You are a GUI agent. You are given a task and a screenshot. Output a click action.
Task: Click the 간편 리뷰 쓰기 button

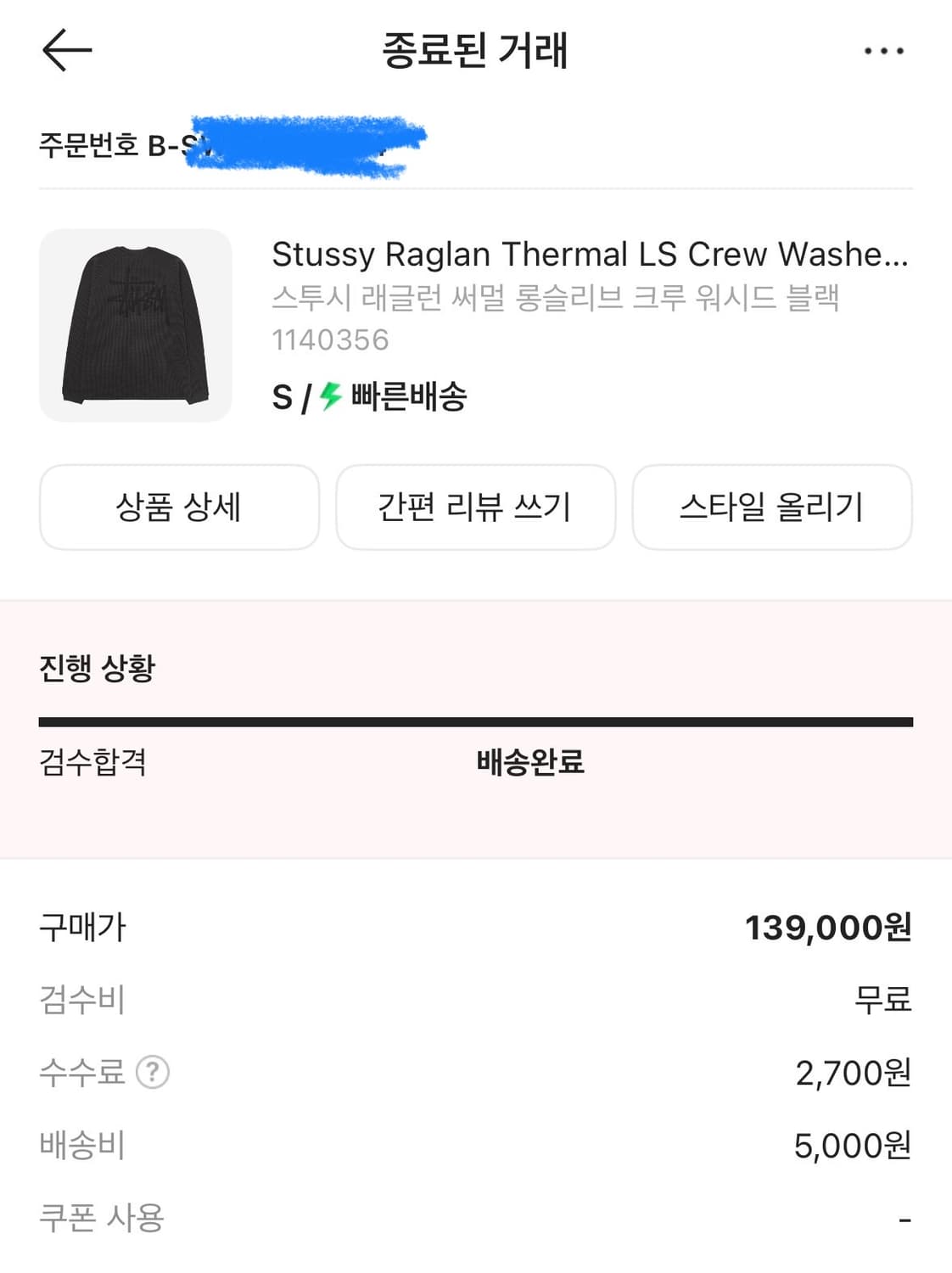click(476, 507)
